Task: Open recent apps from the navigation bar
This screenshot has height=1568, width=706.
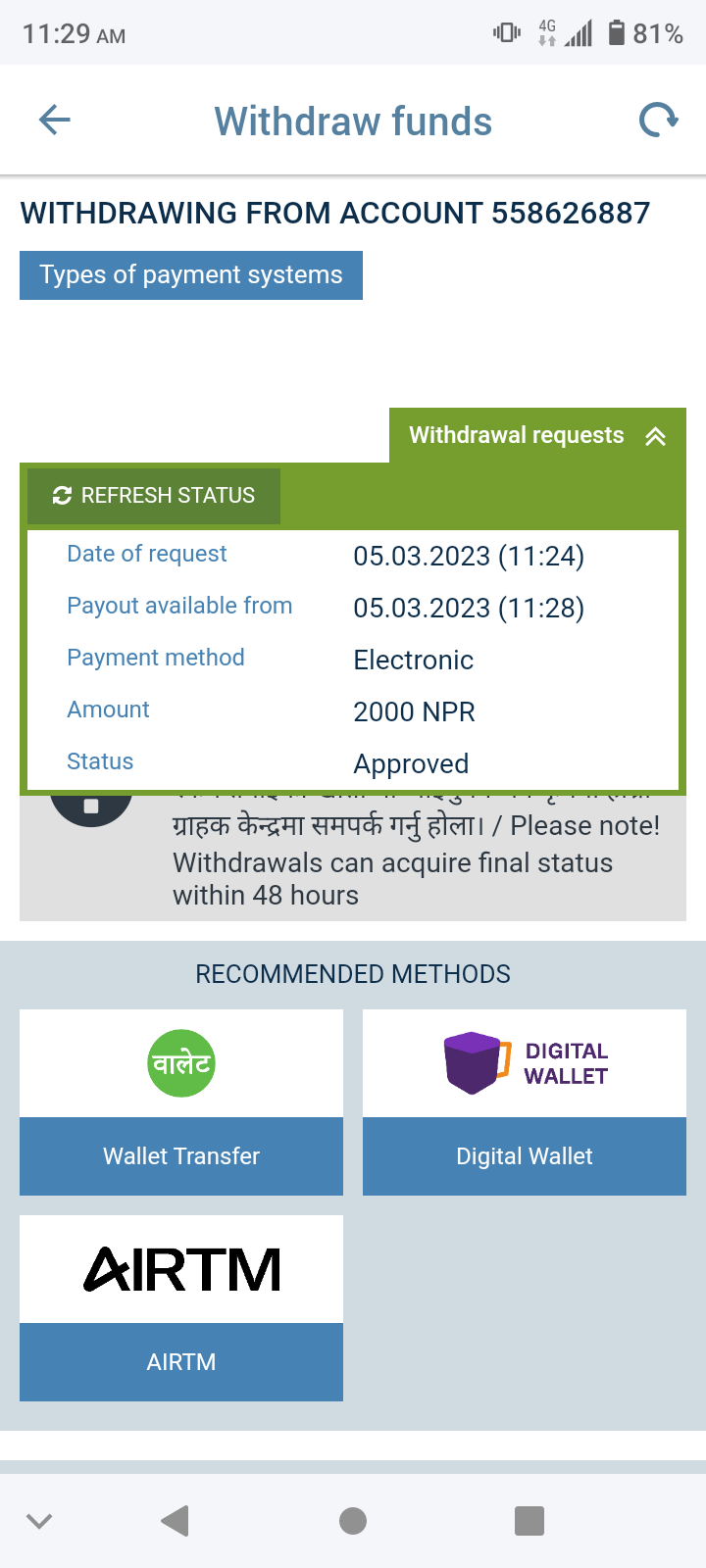Action: click(529, 1521)
